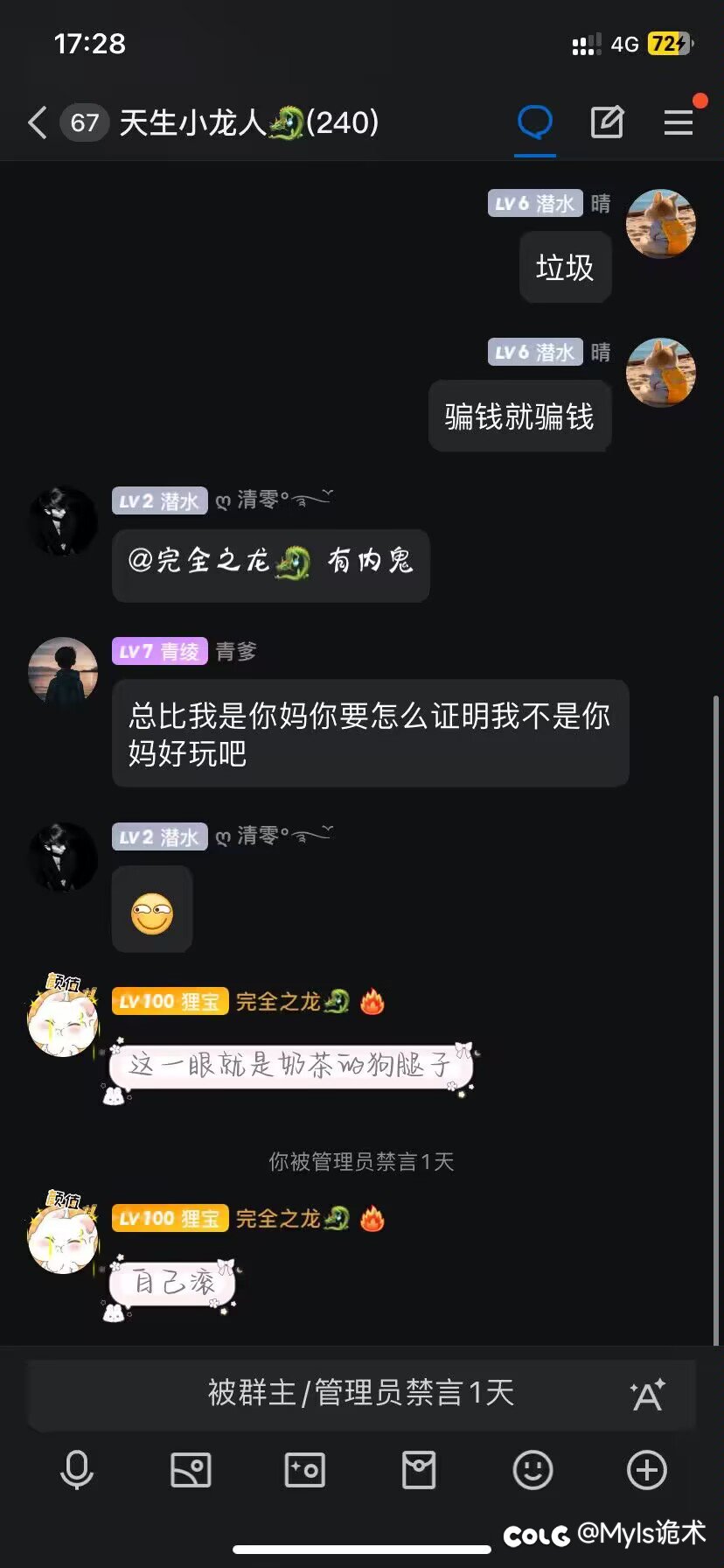Open the 天生小龙人 group title details
The image size is (724, 1568).
point(248,122)
